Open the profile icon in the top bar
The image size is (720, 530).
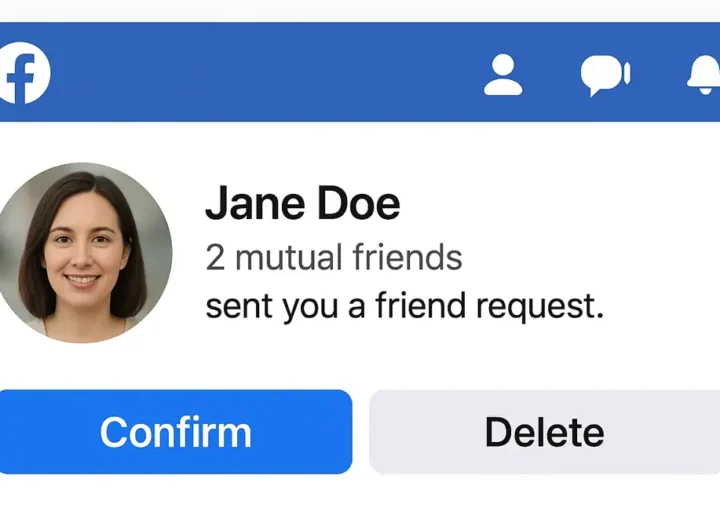point(503,75)
